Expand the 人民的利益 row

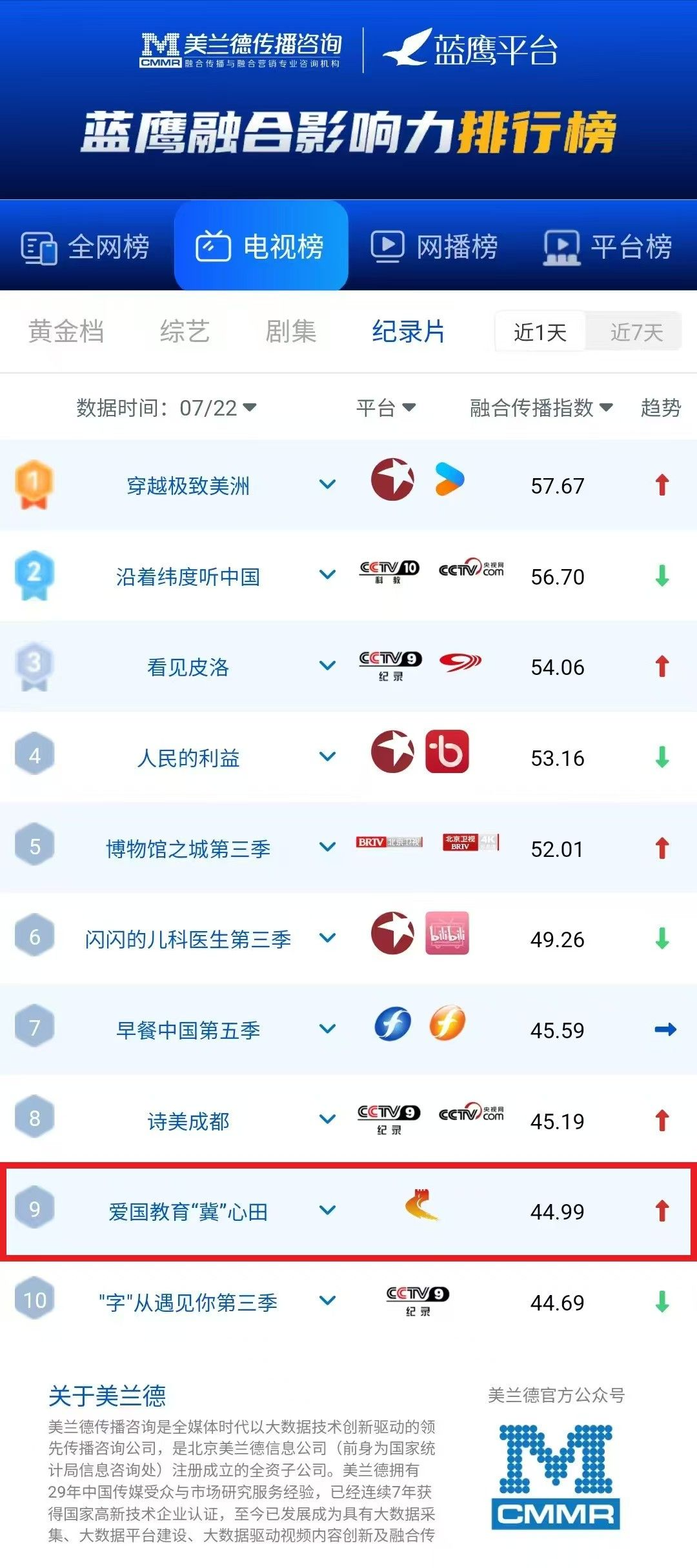328,757
